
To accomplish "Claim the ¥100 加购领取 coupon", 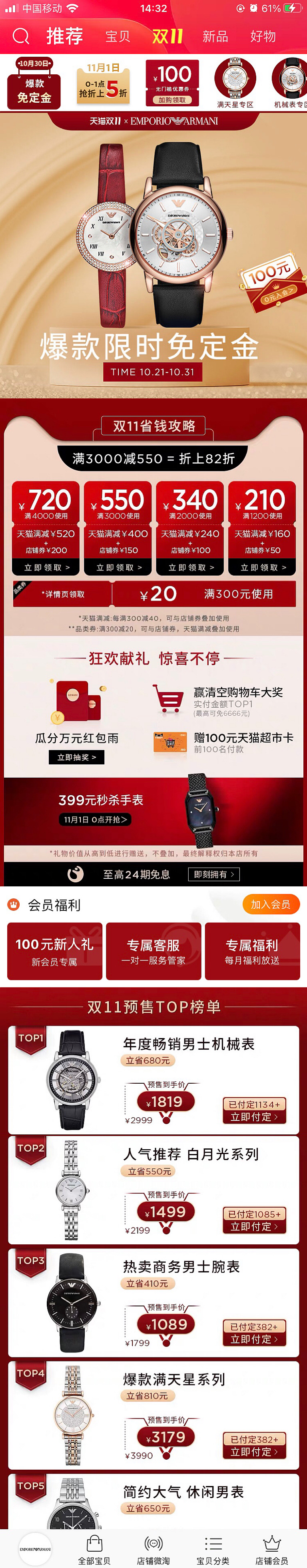I will click(172, 84).
